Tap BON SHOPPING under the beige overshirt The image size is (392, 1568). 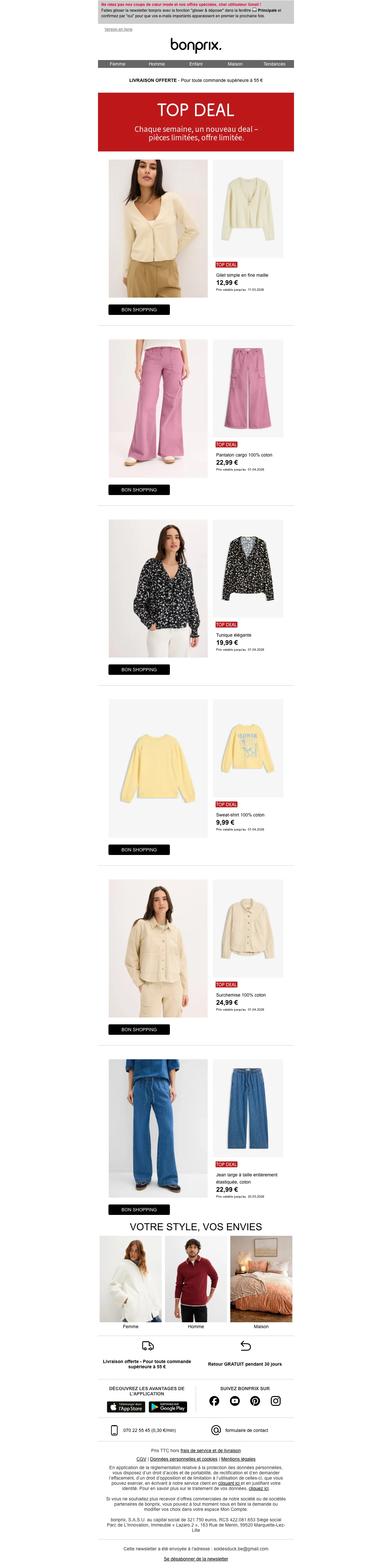click(139, 1030)
